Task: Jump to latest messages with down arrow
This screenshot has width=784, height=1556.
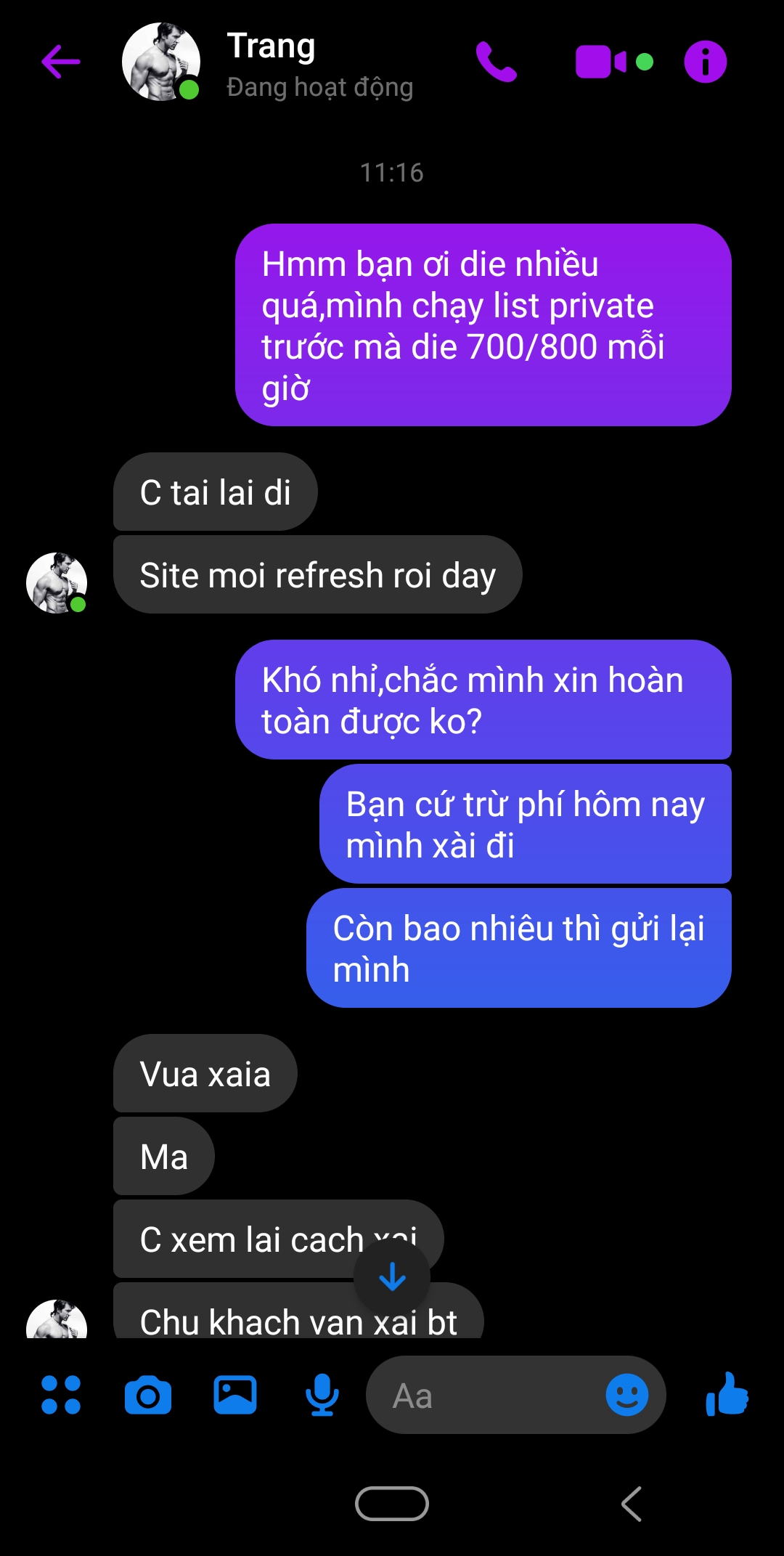Action: coord(392,1276)
